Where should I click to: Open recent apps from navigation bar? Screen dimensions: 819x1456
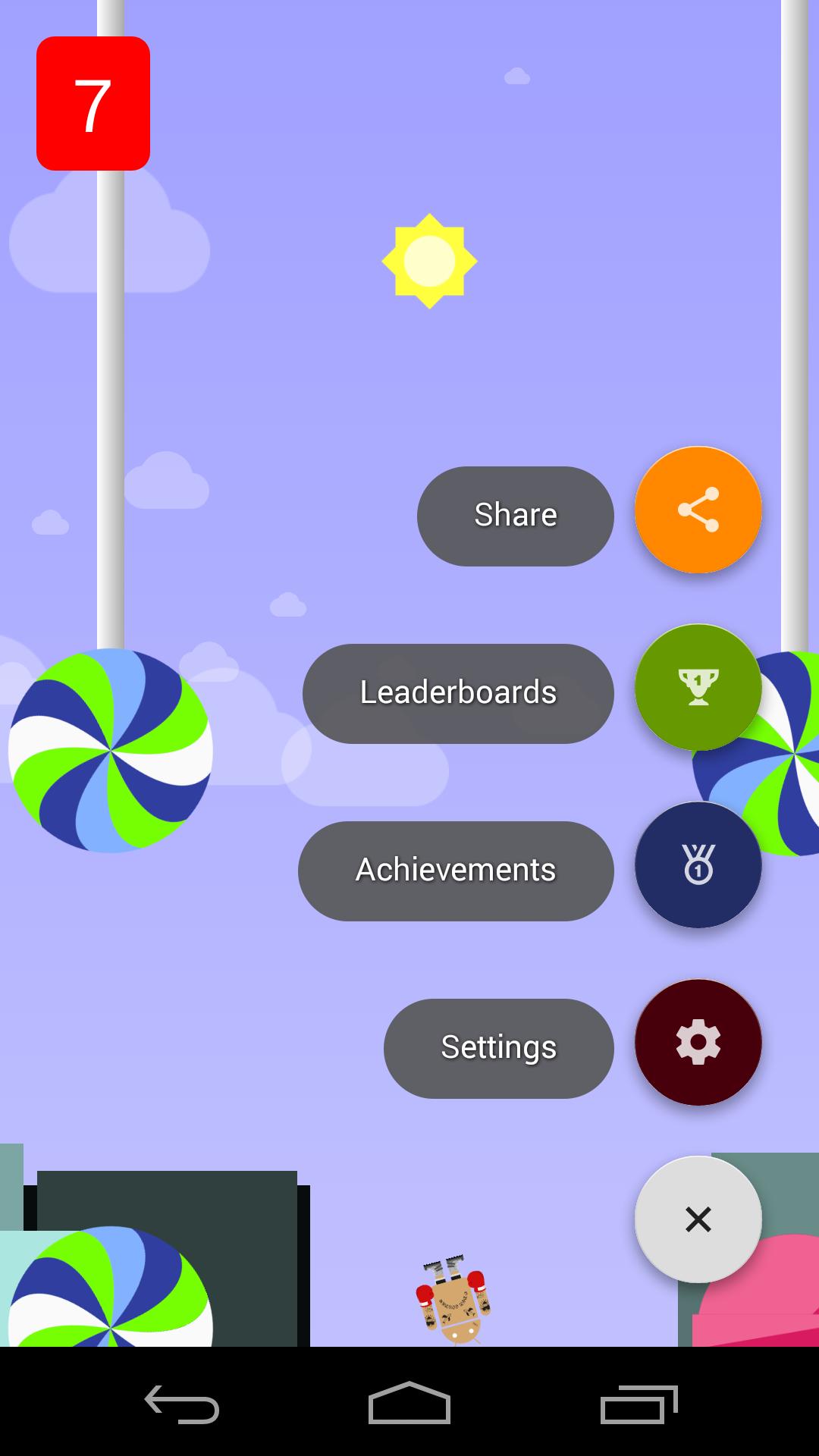(639, 1404)
